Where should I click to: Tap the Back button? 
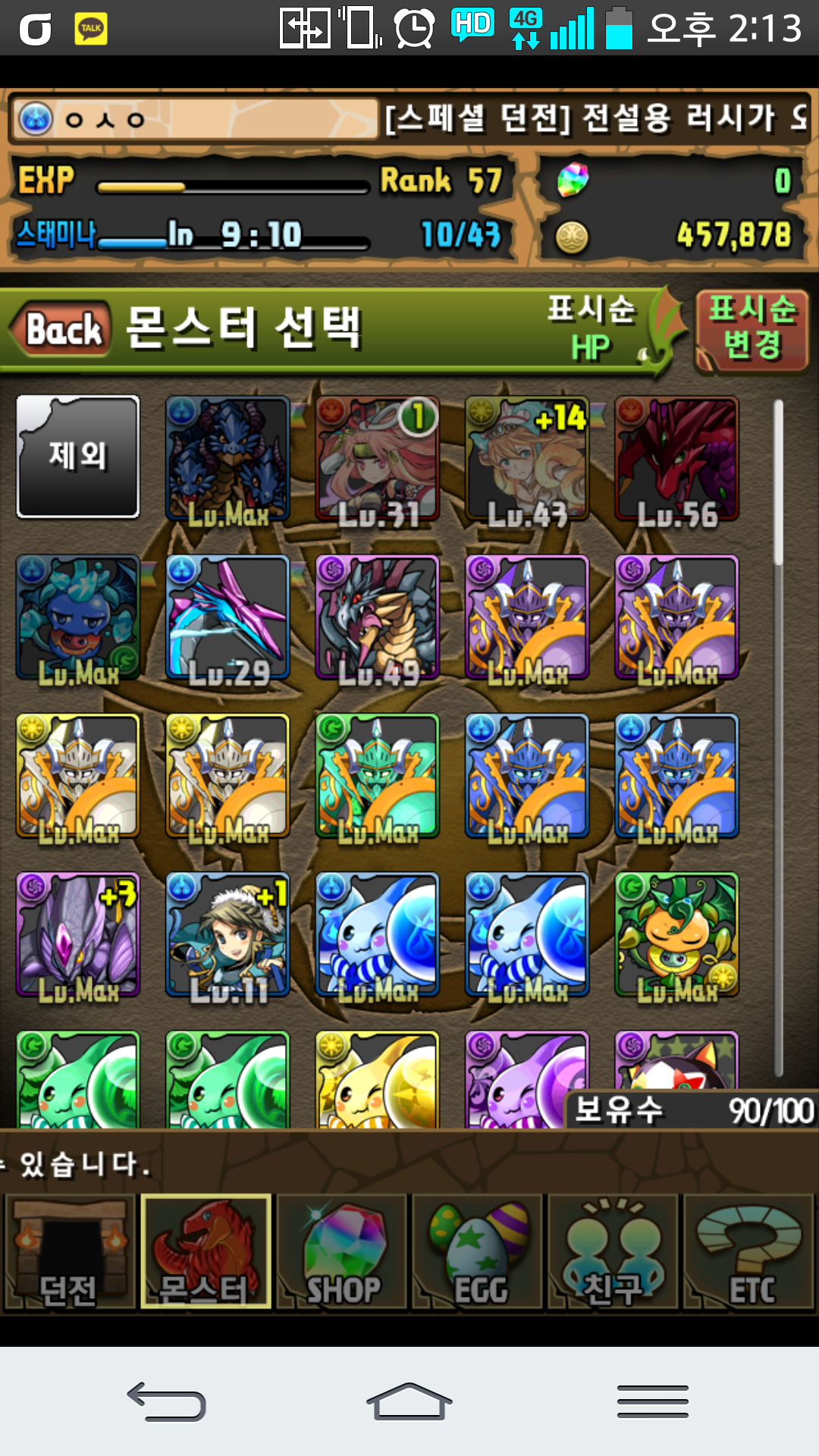62,329
